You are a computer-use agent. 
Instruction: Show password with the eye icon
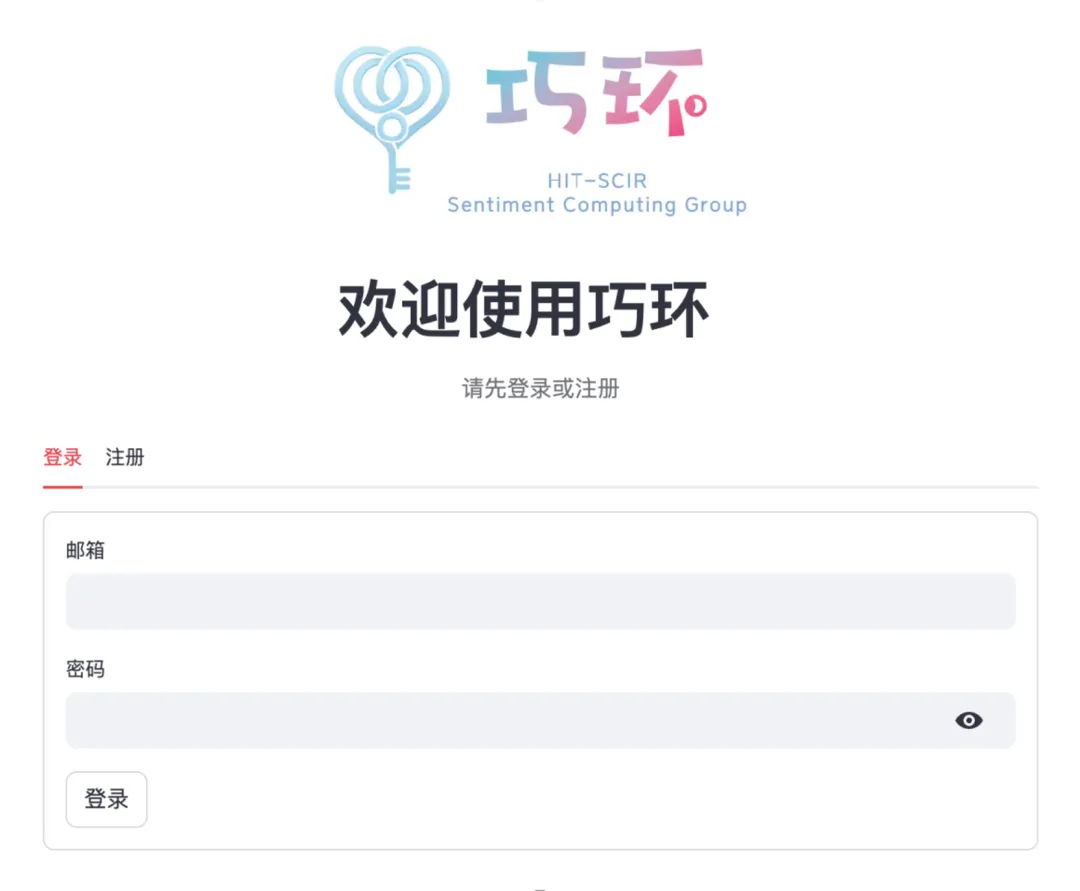(x=968, y=720)
